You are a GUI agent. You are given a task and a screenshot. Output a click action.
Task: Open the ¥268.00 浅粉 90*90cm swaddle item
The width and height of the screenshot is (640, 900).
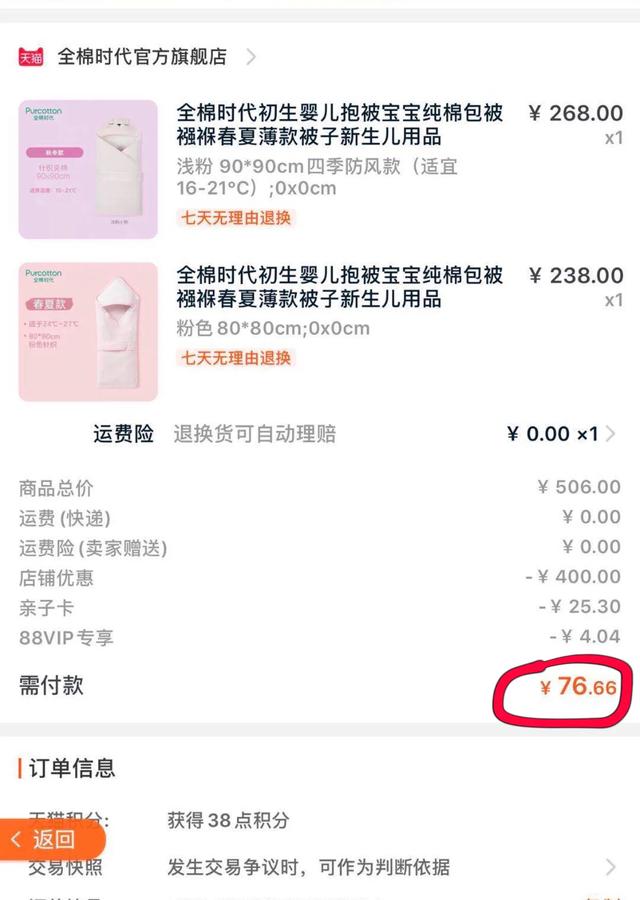click(x=340, y=125)
